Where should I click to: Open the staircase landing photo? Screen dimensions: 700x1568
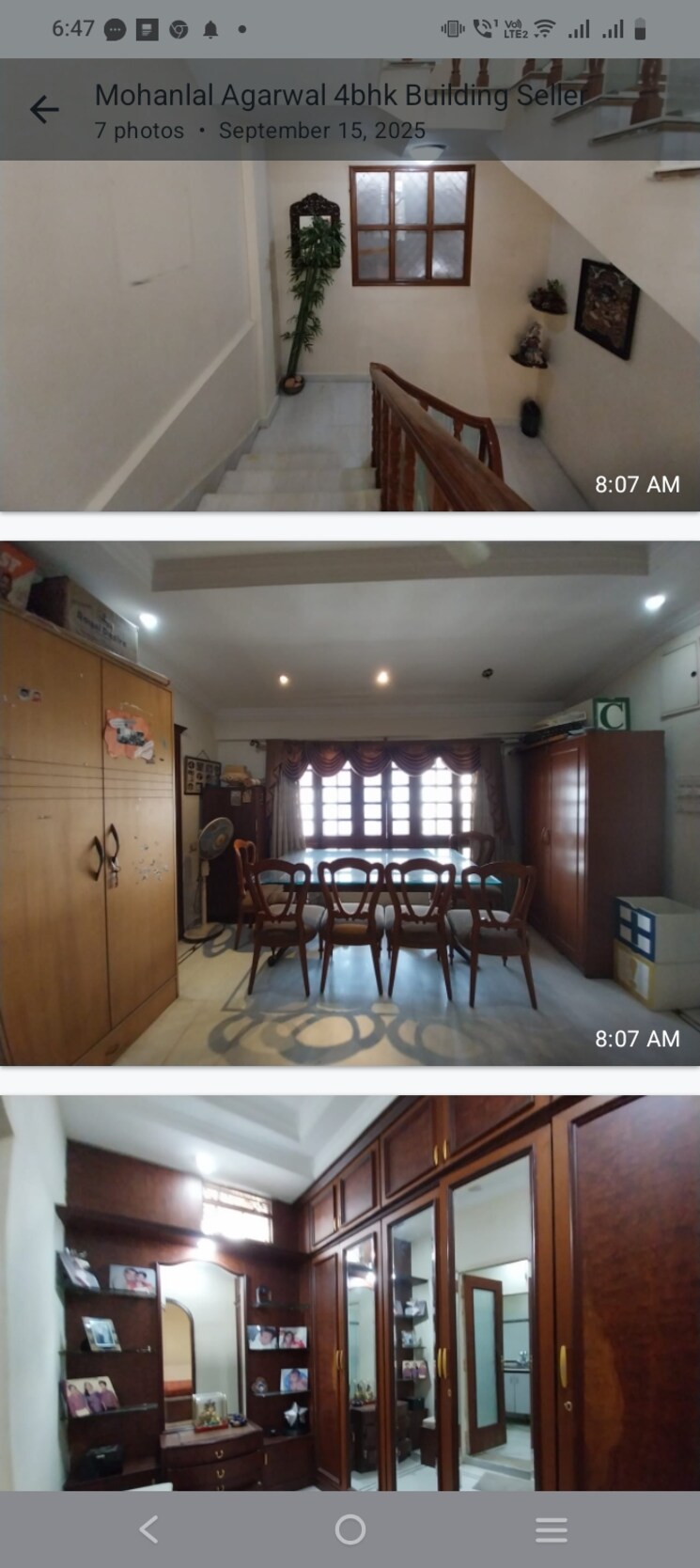point(350,338)
